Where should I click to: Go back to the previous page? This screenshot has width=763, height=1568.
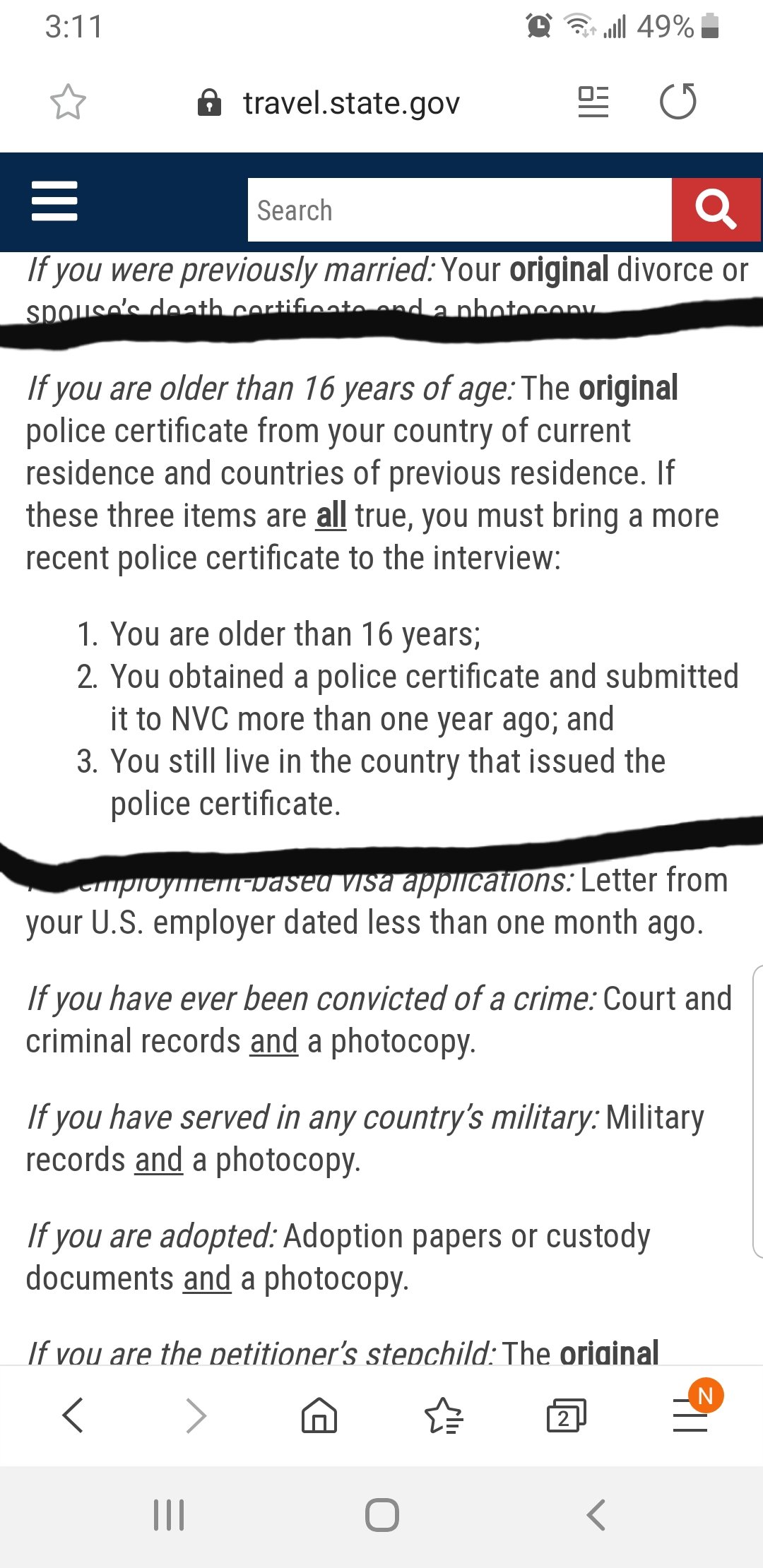(73, 1415)
